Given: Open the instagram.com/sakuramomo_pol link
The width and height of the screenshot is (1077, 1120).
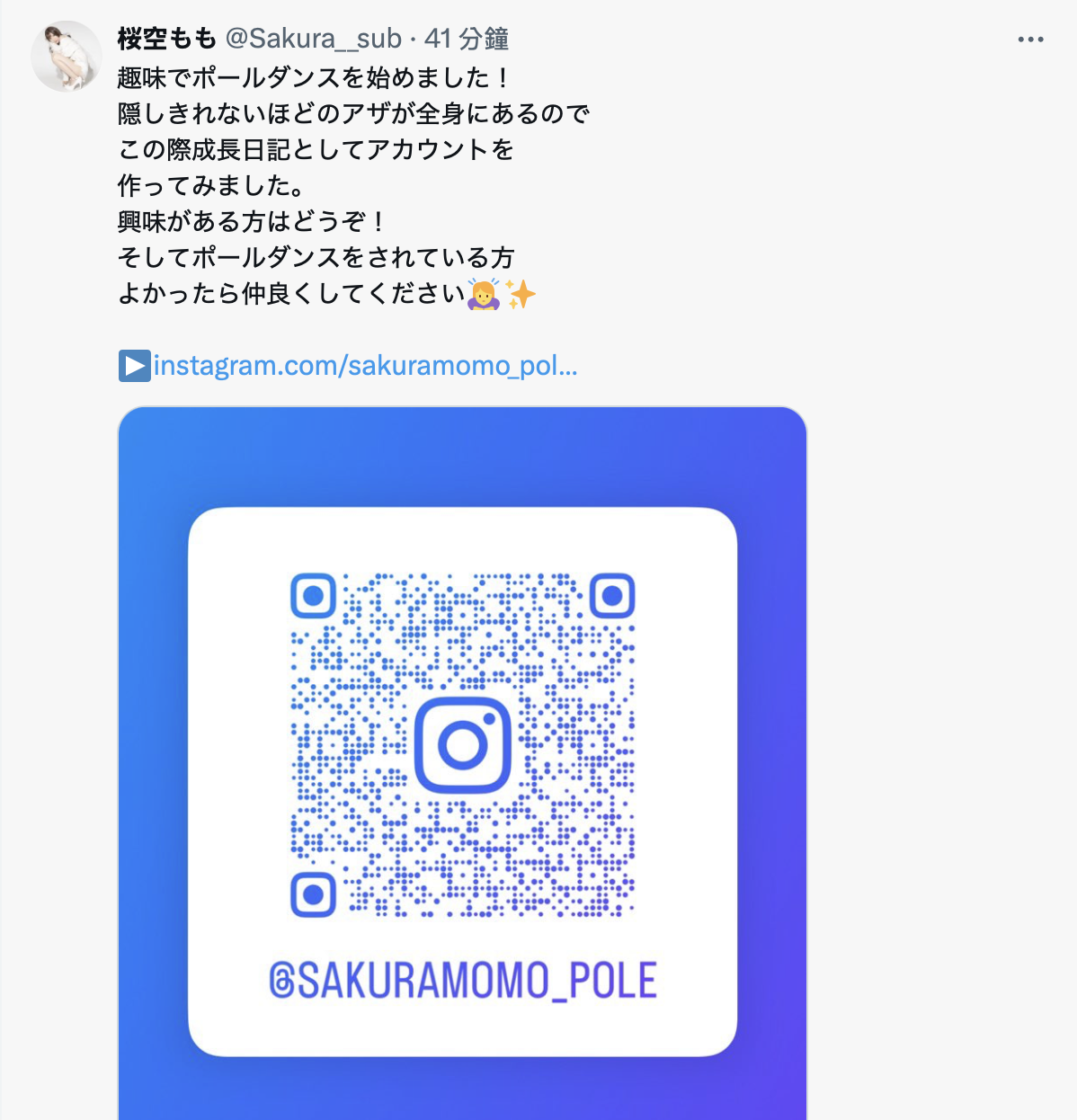Looking at the screenshot, I should click(x=364, y=366).
